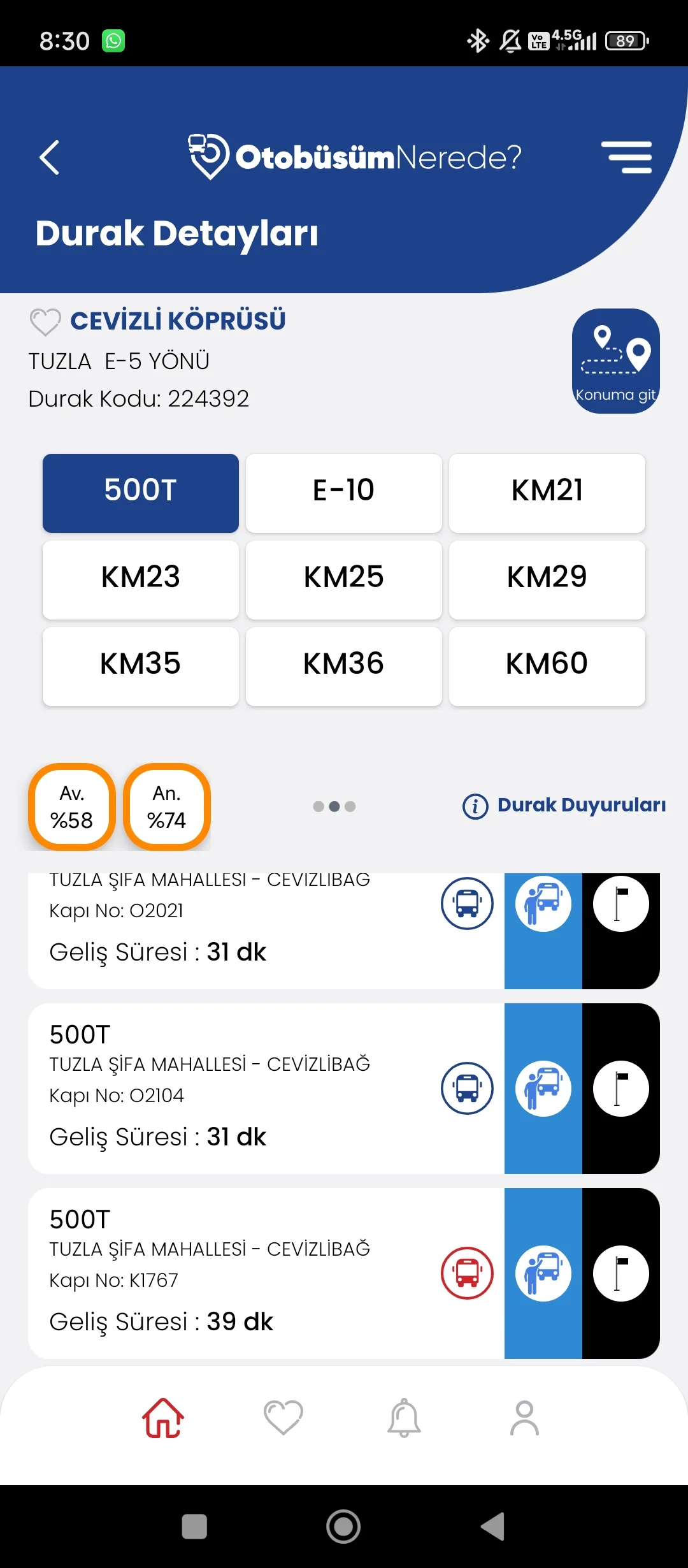Image resolution: width=688 pixels, height=1568 pixels.
Task: Favorite the CEVİZLİ KÖPRÜSÜ stop
Action: click(x=45, y=321)
